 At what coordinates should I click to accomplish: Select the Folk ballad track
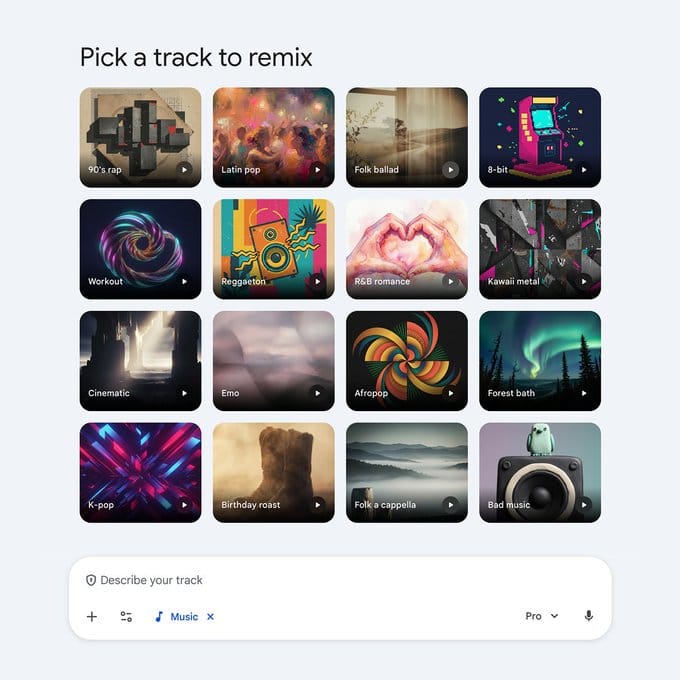[x=406, y=135]
